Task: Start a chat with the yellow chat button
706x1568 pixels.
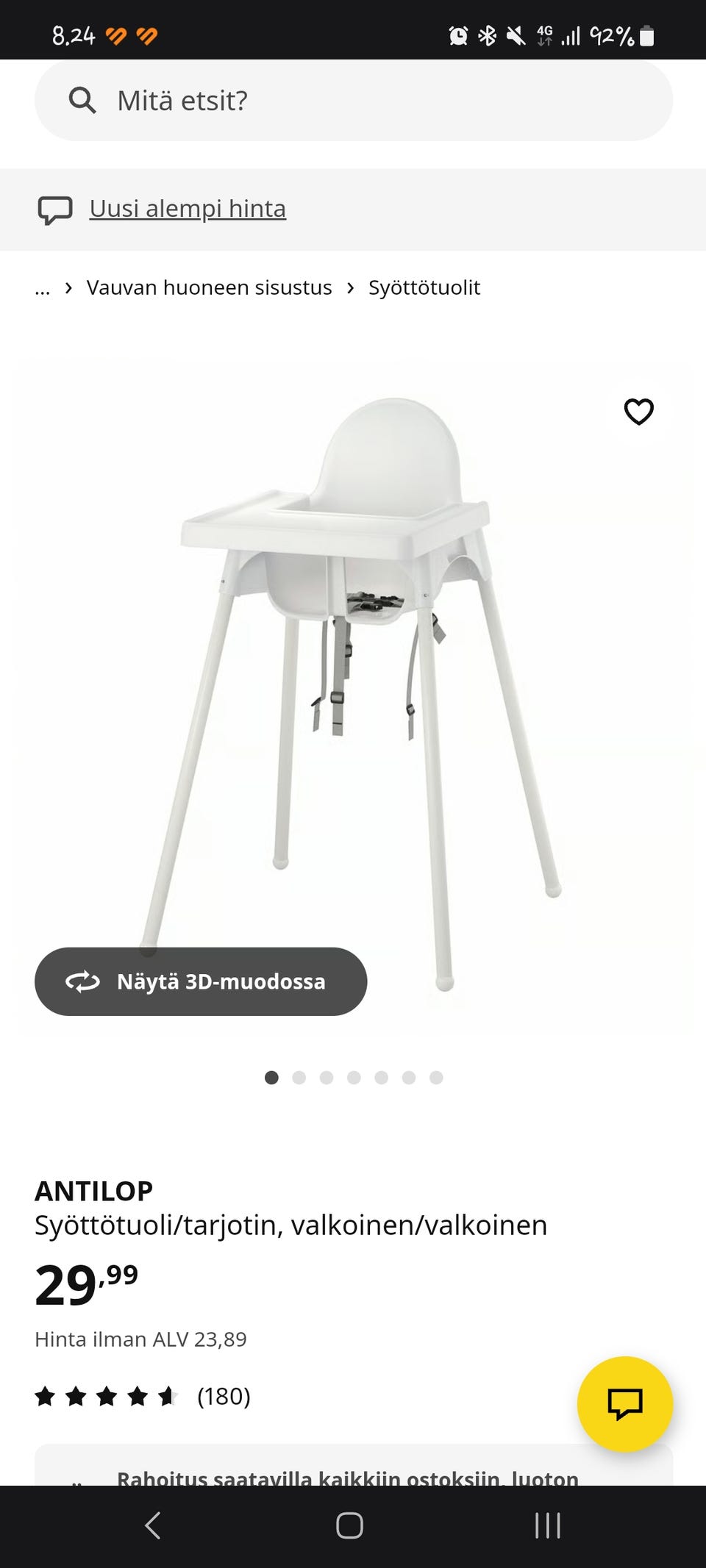Action: tap(624, 1403)
